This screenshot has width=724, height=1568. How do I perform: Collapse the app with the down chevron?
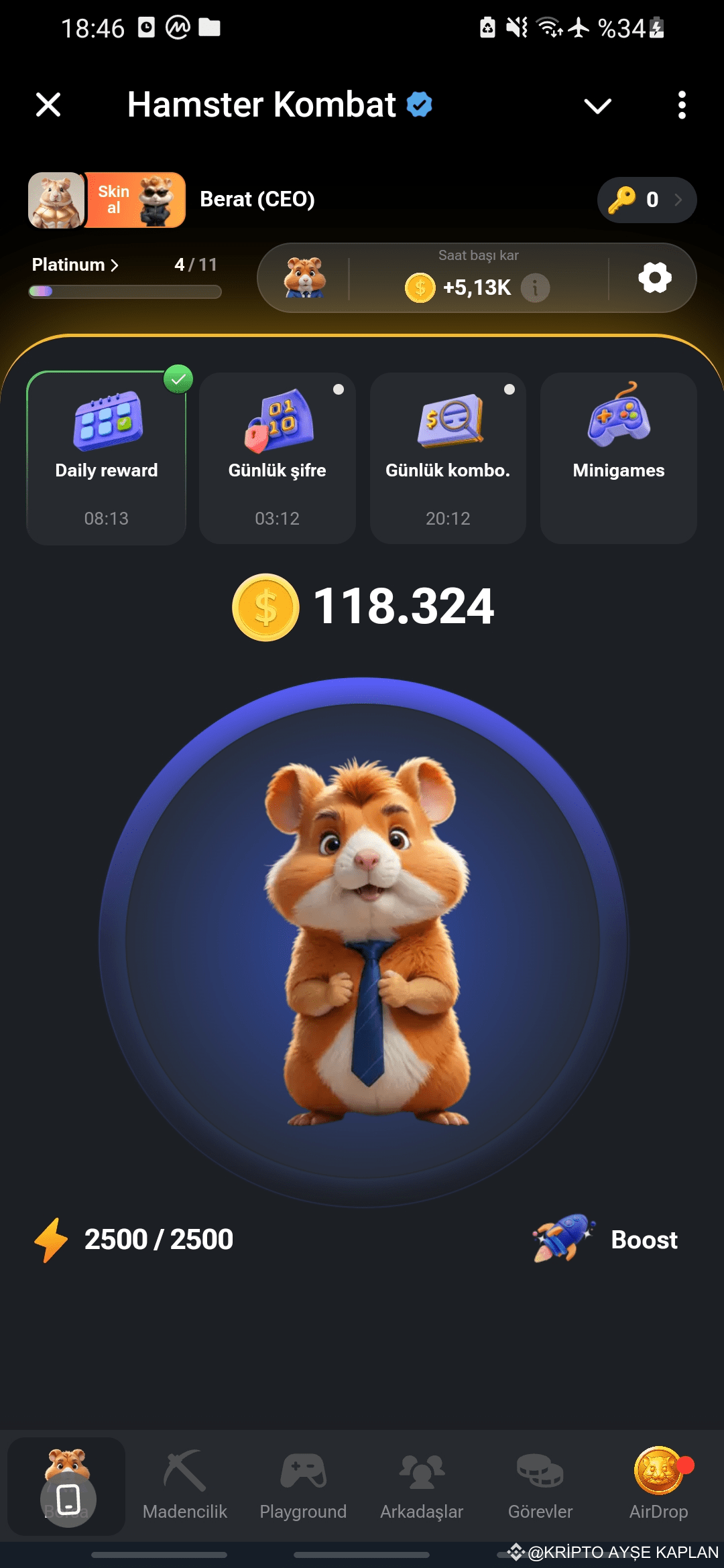pyautogui.click(x=597, y=106)
